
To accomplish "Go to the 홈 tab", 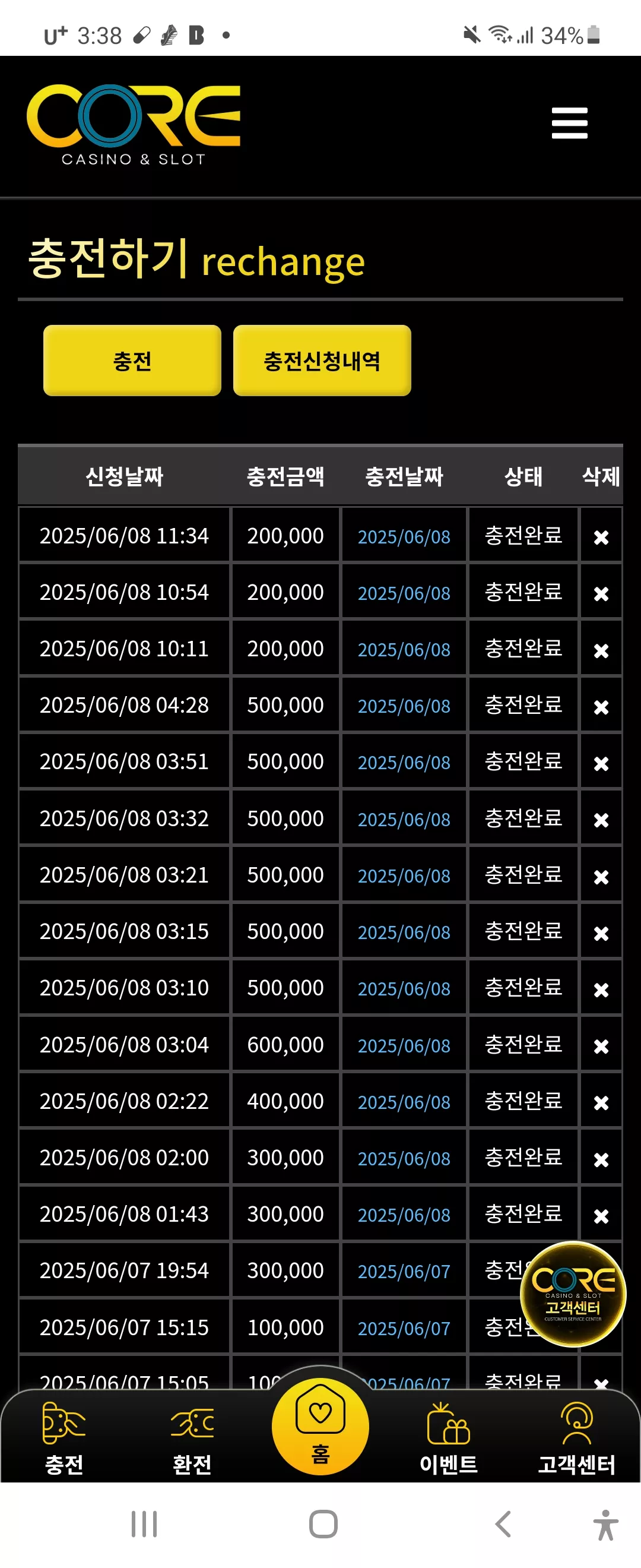I will (320, 1426).
